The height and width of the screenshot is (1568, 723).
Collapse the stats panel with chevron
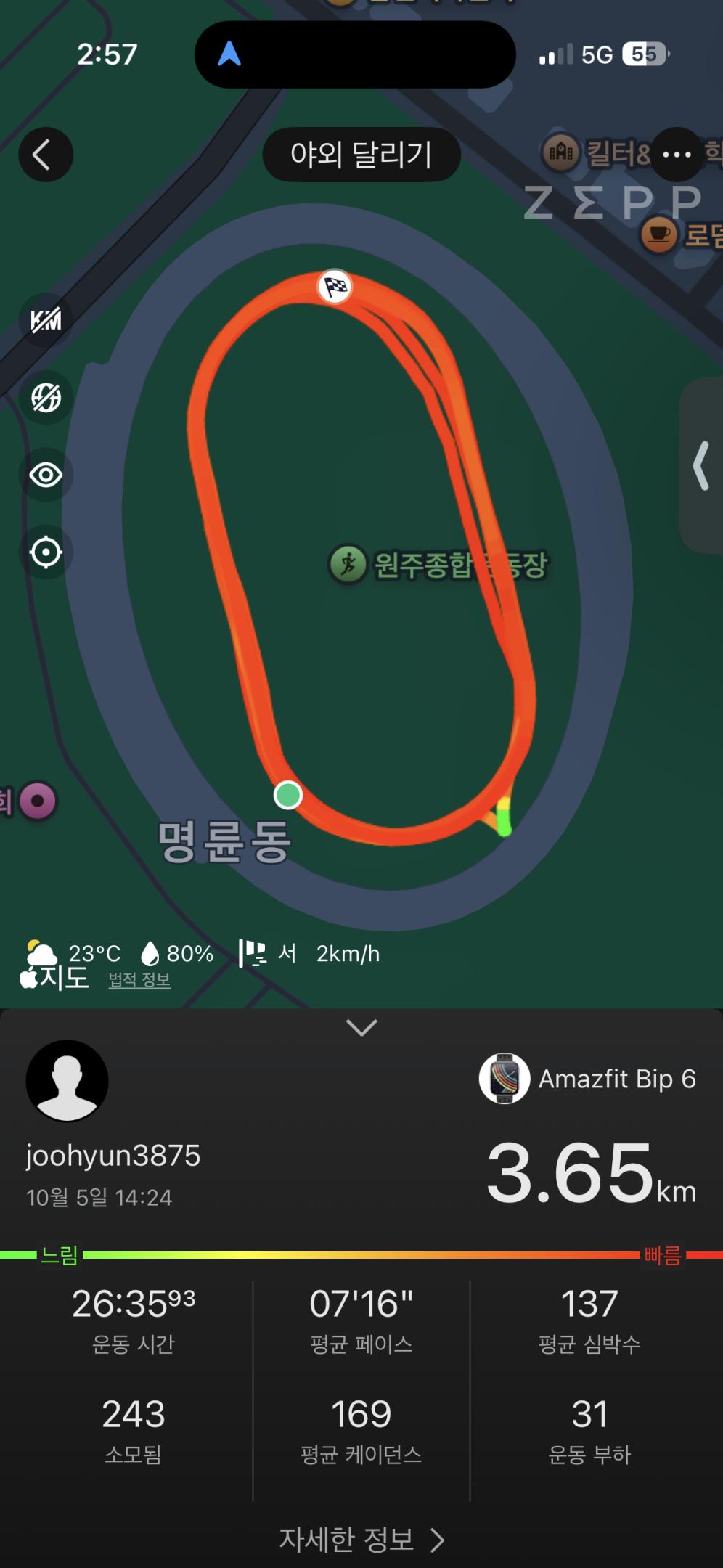361,1027
